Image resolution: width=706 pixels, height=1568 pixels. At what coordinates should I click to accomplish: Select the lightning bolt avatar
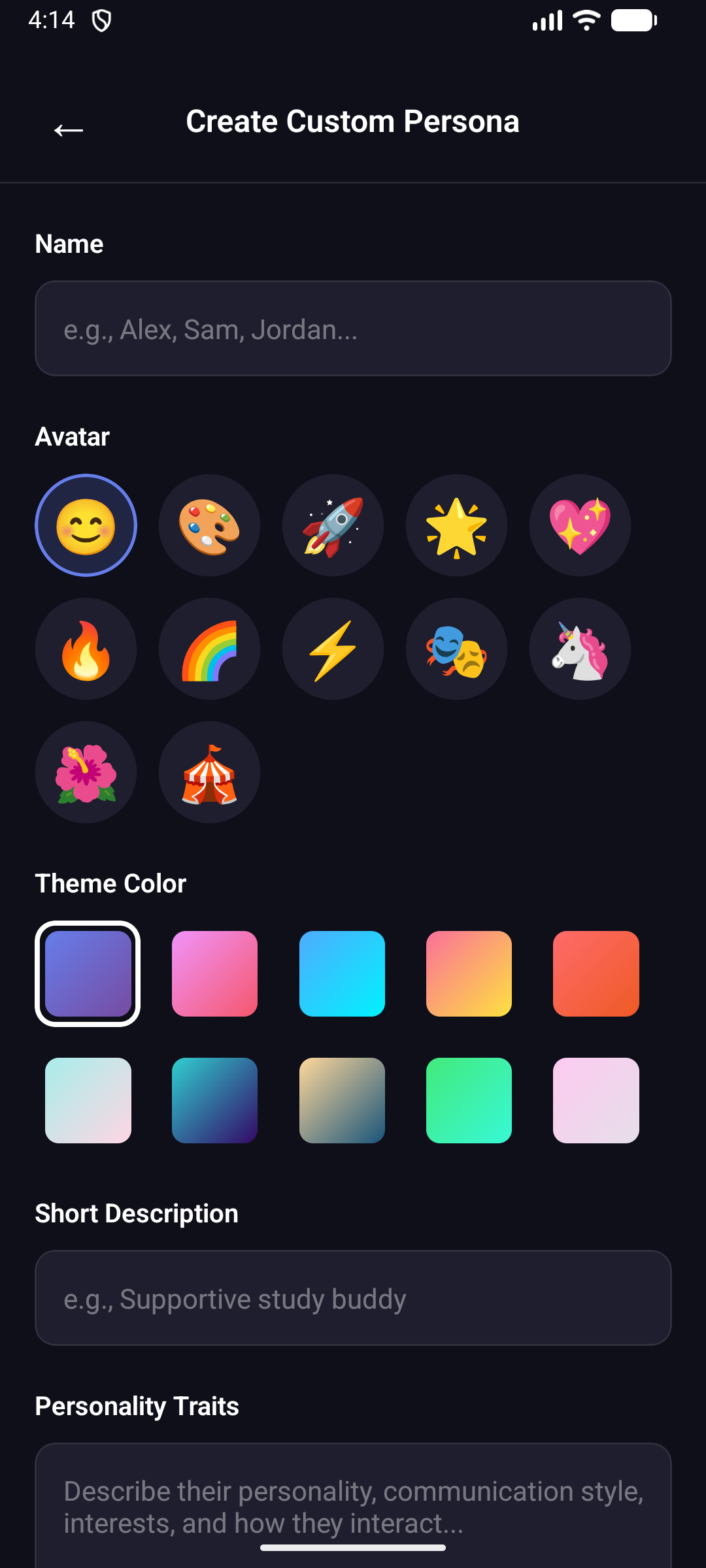click(333, 649)
